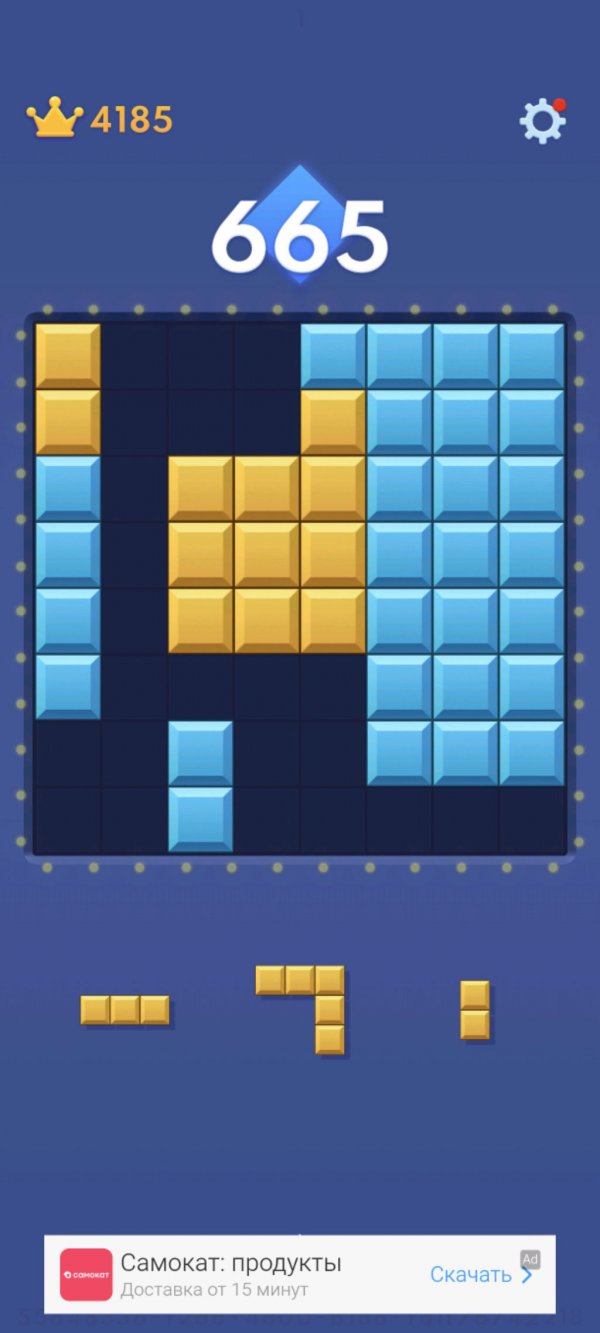Select the two-block vertical piece
This screenshot has height=1333, width=600.
point(475,1010)
